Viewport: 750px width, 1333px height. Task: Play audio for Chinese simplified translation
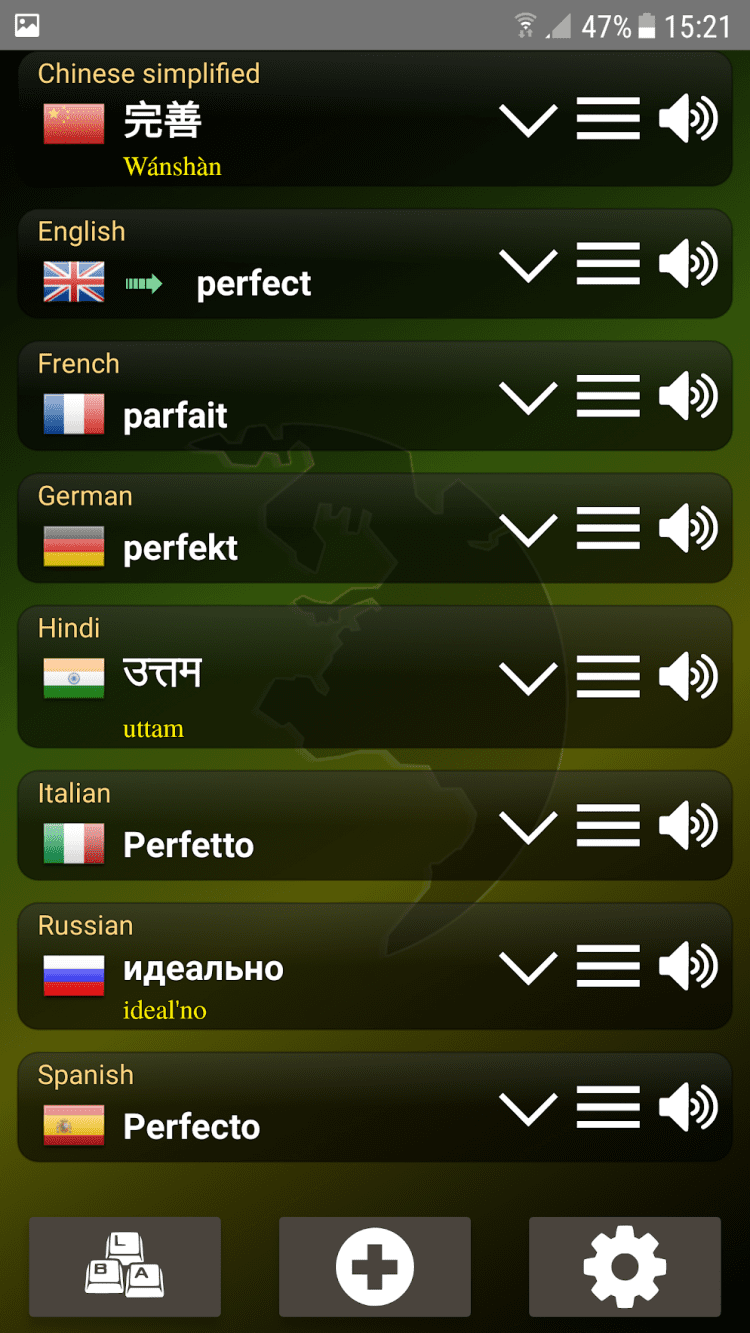tap(687, 120)
